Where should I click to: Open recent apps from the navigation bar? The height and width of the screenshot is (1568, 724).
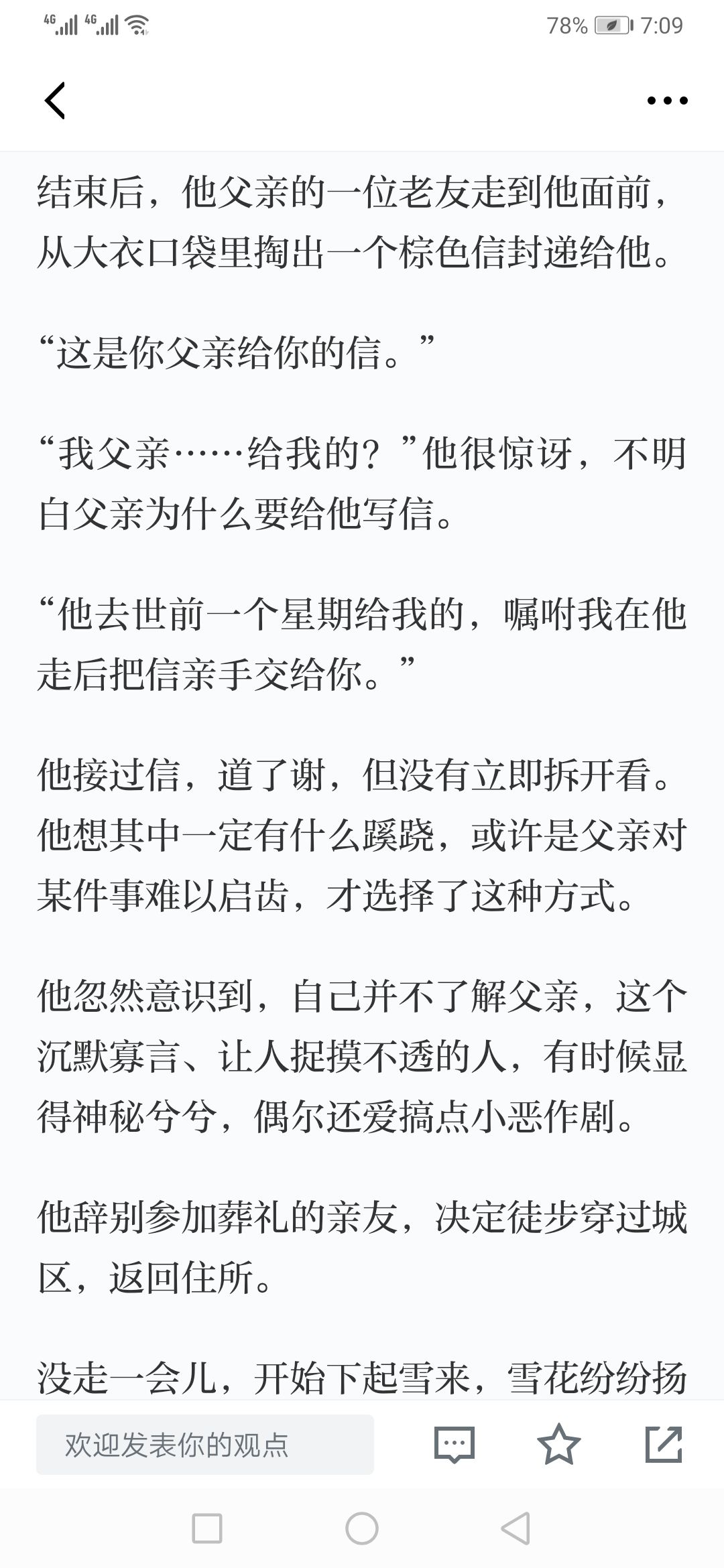point(207,1528)
